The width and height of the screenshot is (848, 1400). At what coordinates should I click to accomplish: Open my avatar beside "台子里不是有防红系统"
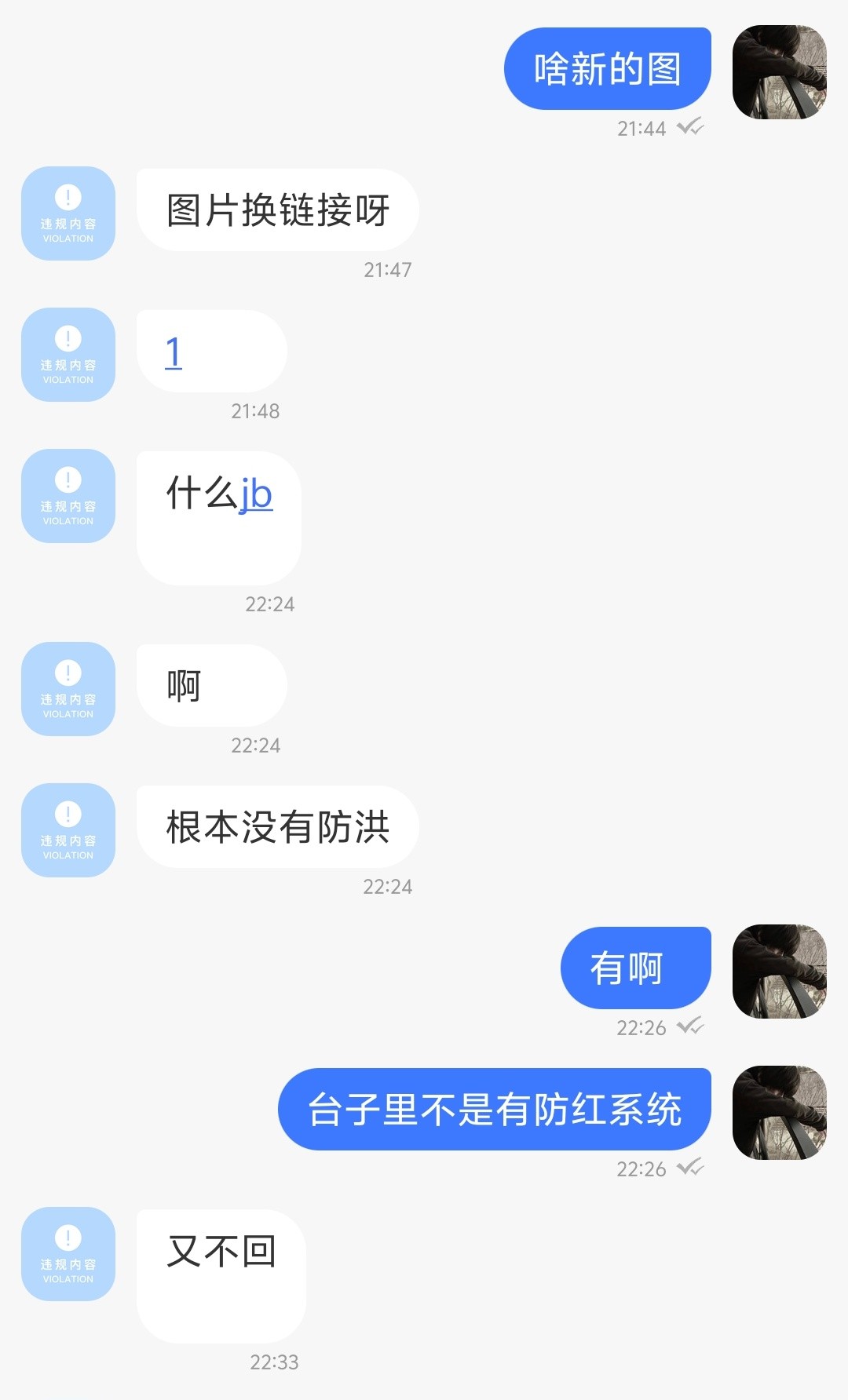click(x=779, y=1113)
